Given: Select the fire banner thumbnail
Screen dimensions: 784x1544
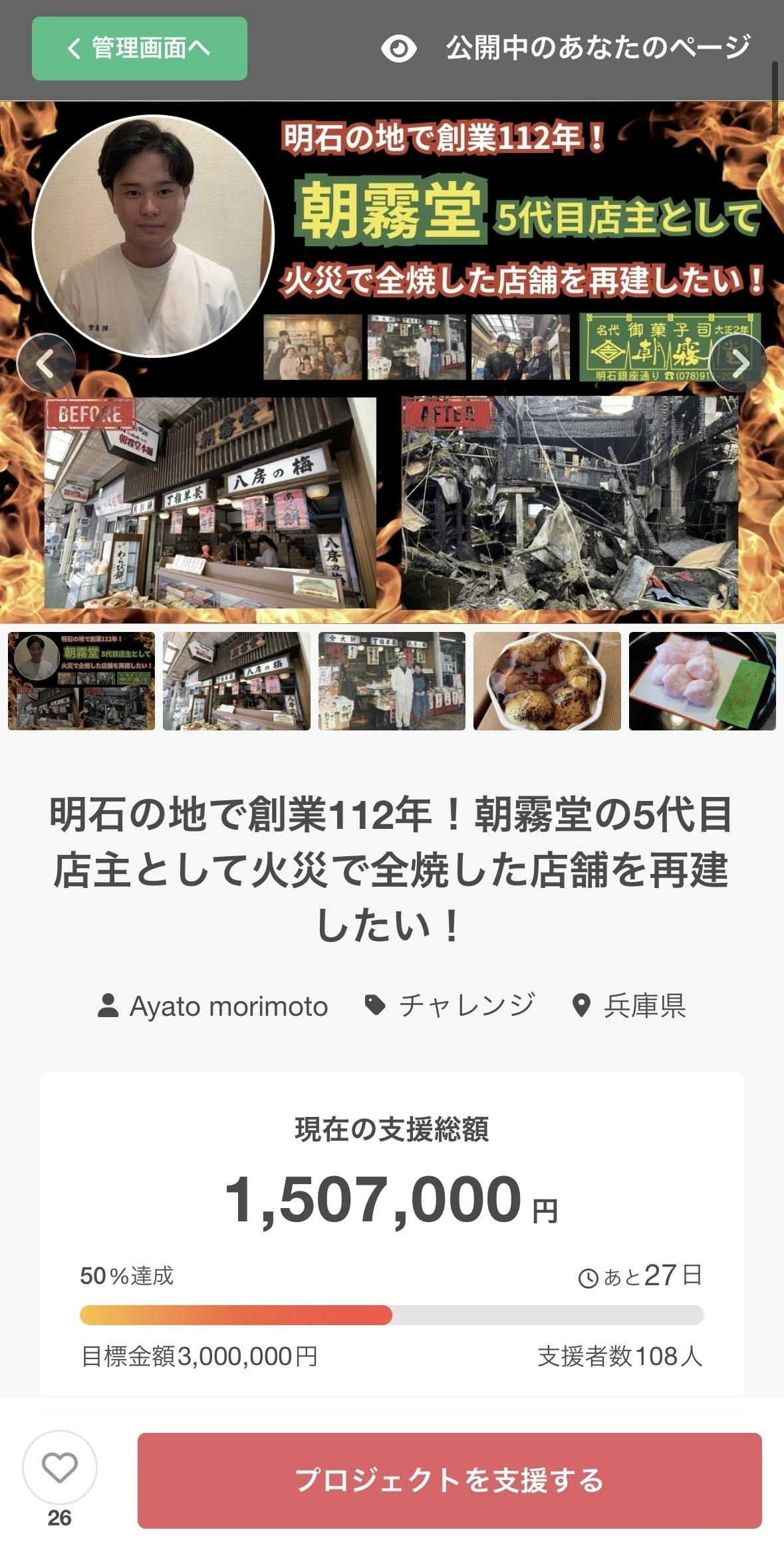Looking at the screenshot, I should [x=81, y=681].
